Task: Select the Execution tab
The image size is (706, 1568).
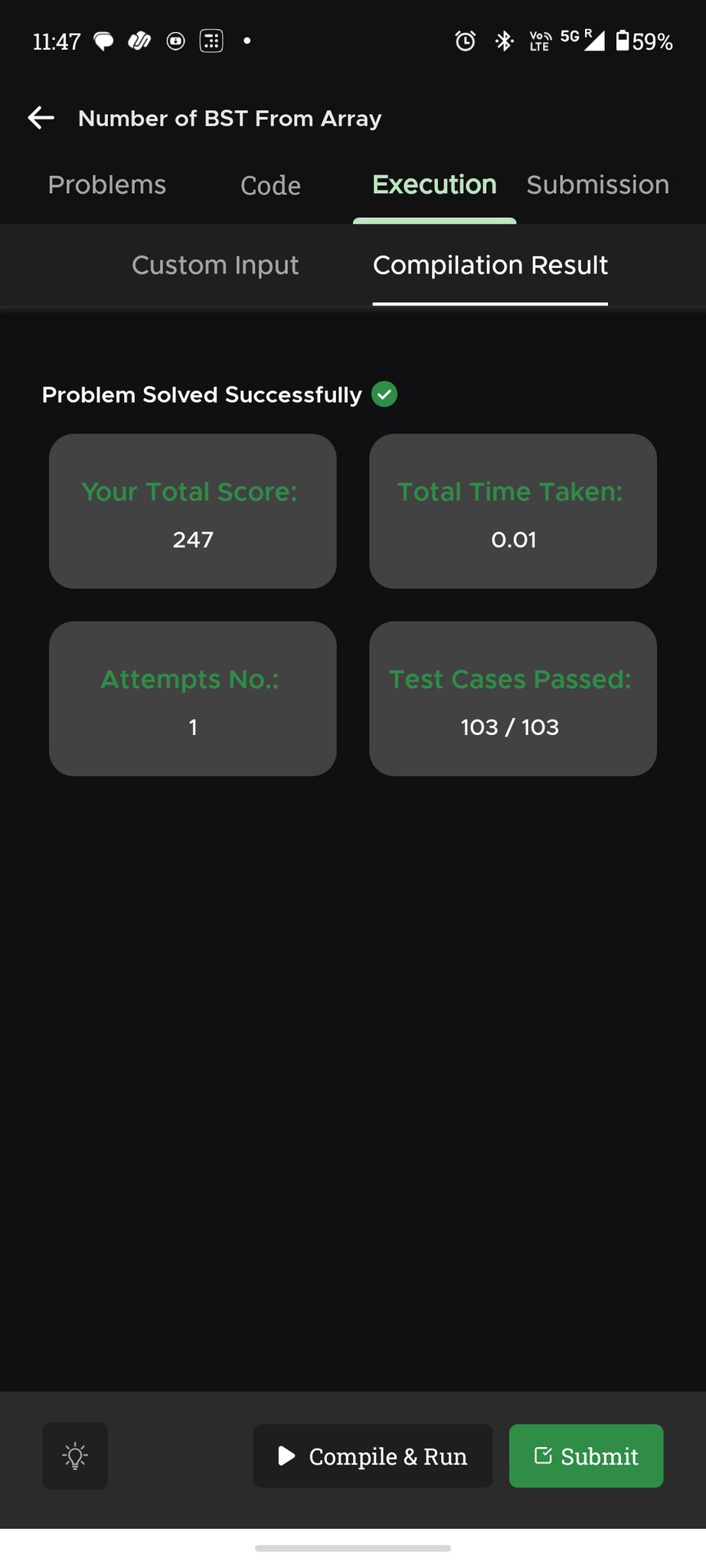Action: point(434,185)
